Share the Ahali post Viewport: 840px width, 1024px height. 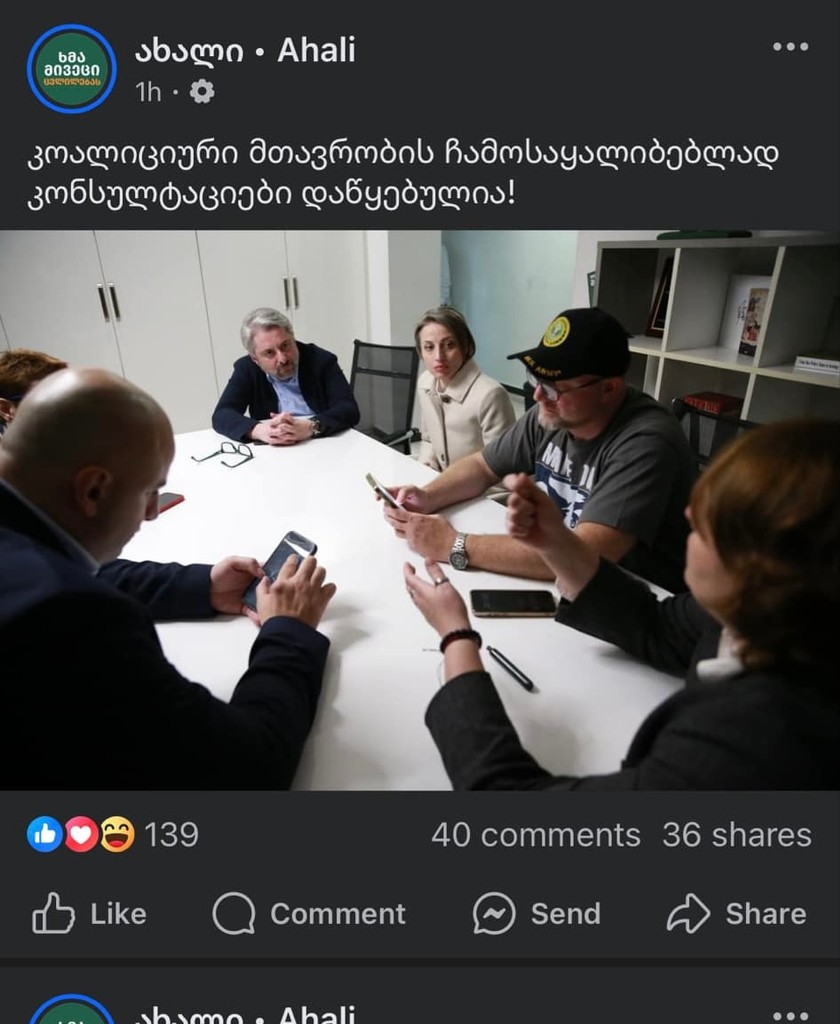point(736,913)
